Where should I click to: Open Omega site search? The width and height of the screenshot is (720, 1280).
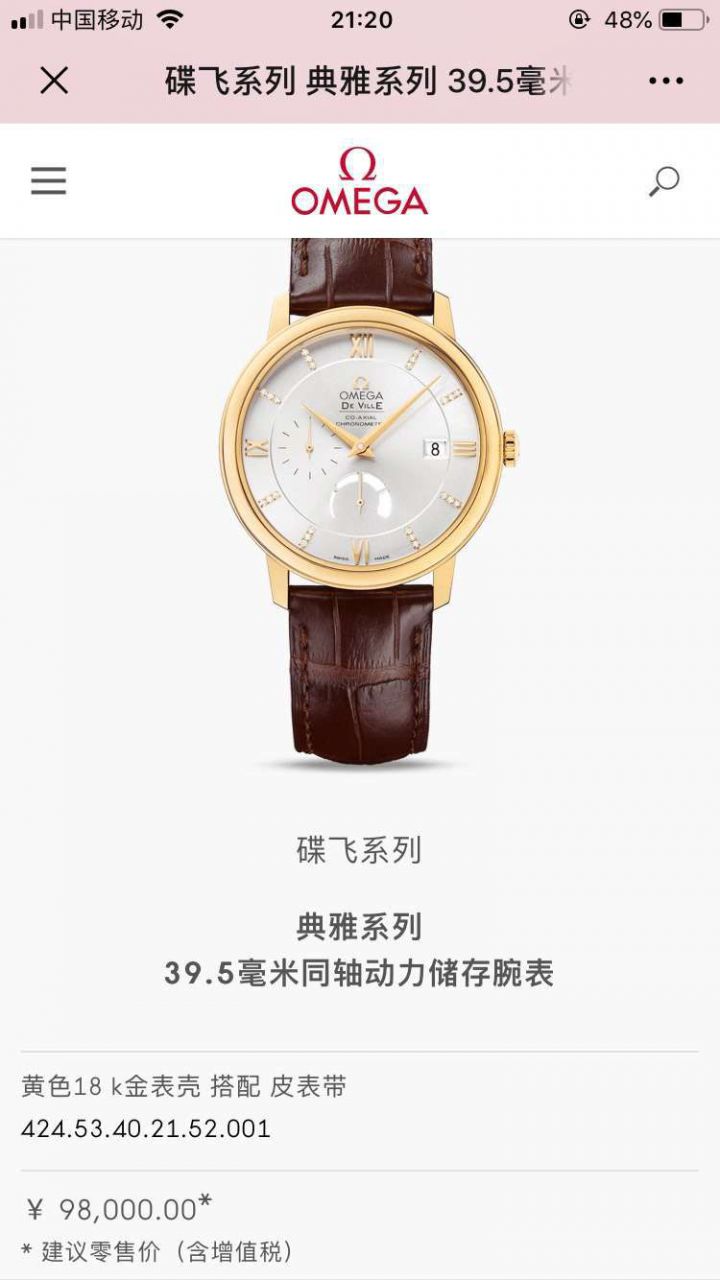click(664, 182)
